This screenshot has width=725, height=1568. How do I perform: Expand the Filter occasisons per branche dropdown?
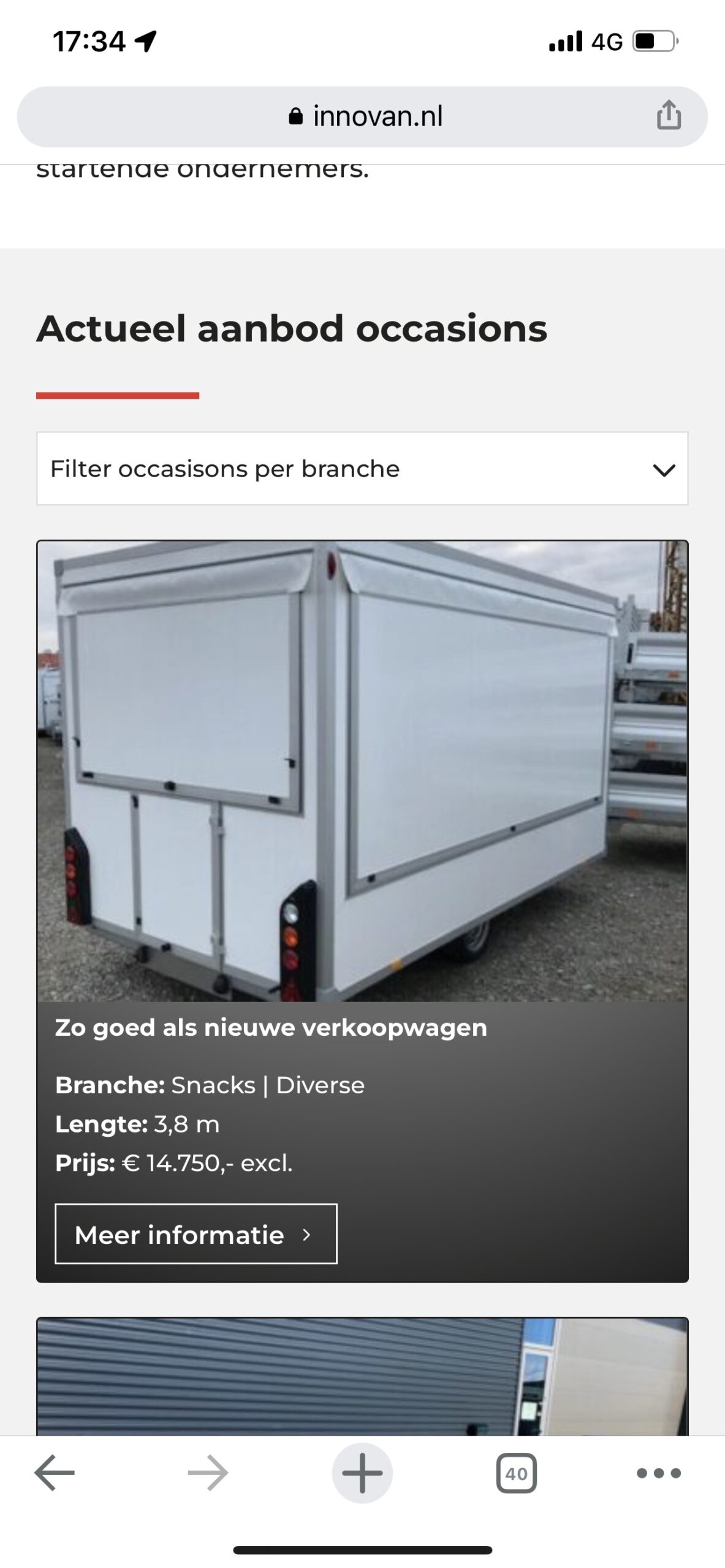[362, 469]
